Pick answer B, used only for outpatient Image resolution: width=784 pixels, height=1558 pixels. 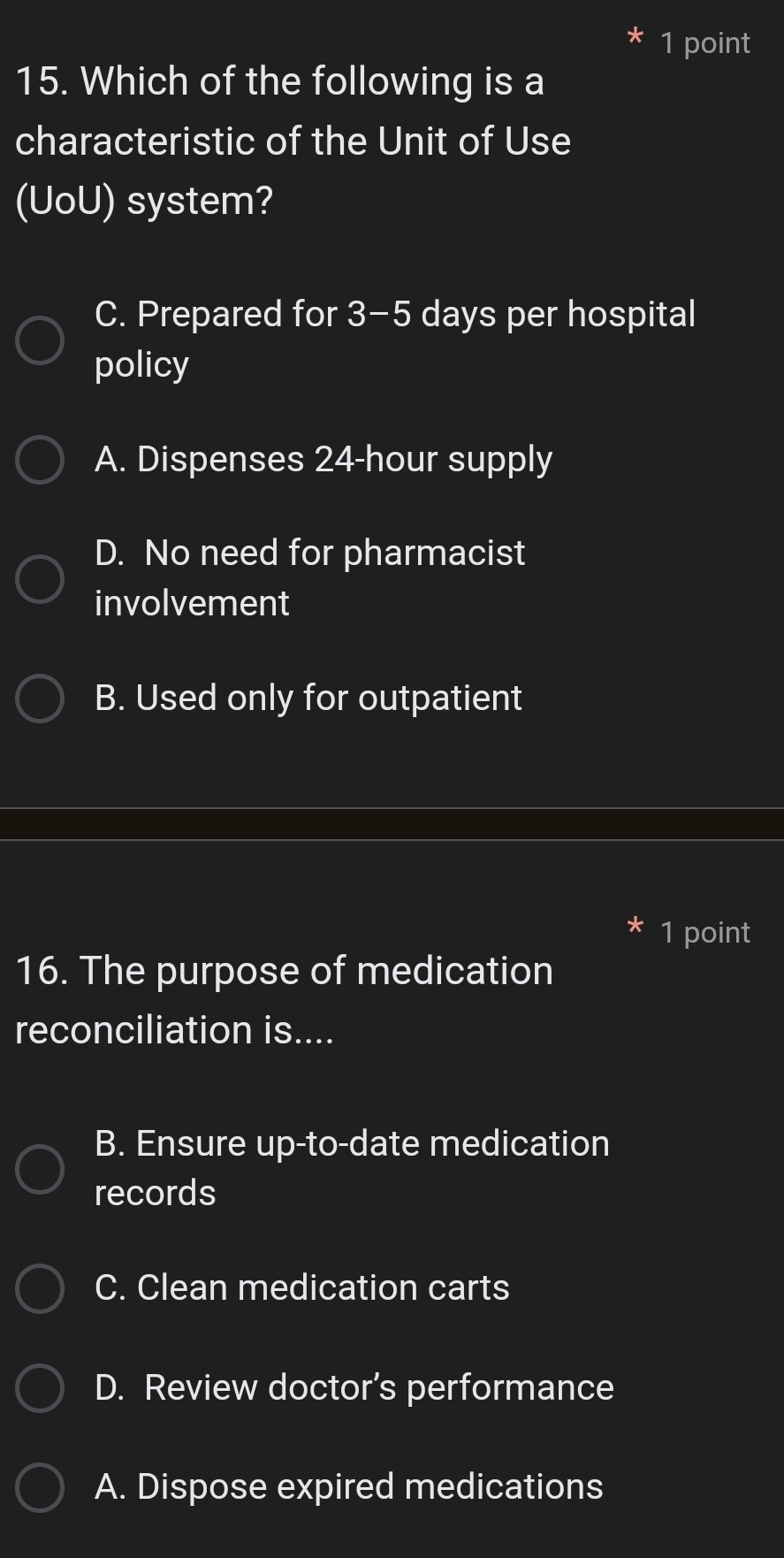(39, 698)
